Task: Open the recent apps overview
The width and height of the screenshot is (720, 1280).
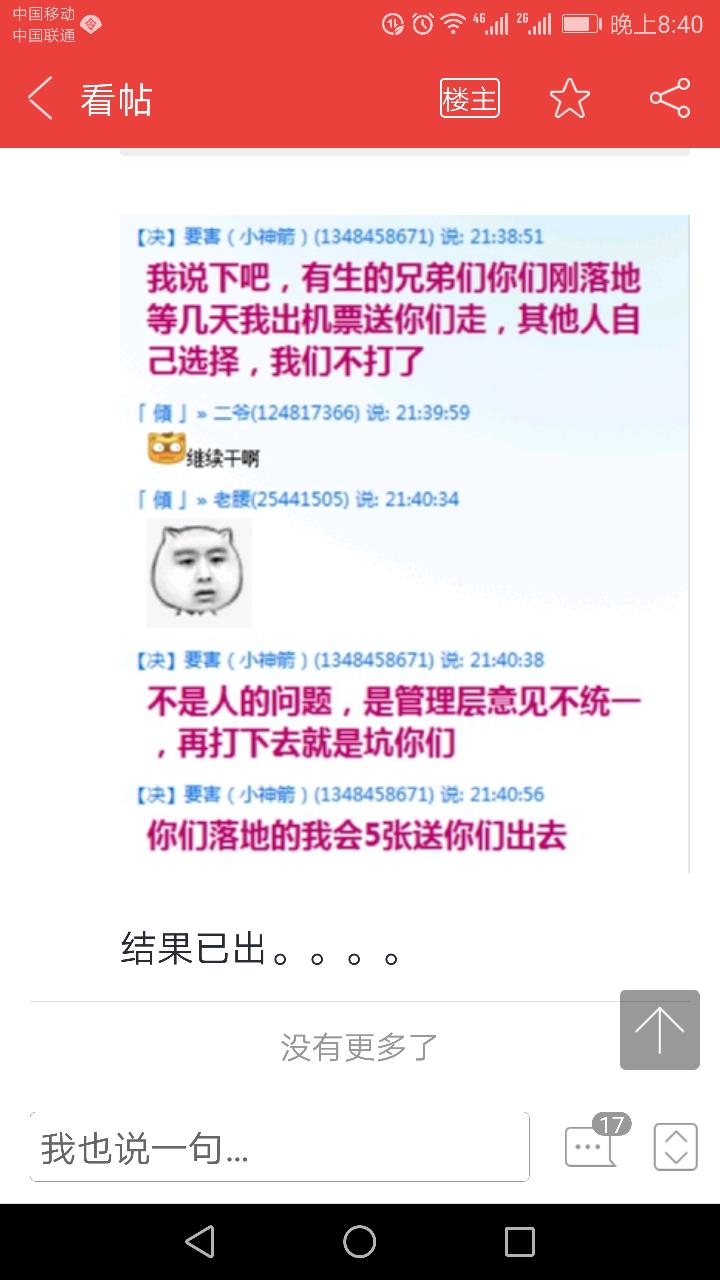Action: (x=519, y=1242)
